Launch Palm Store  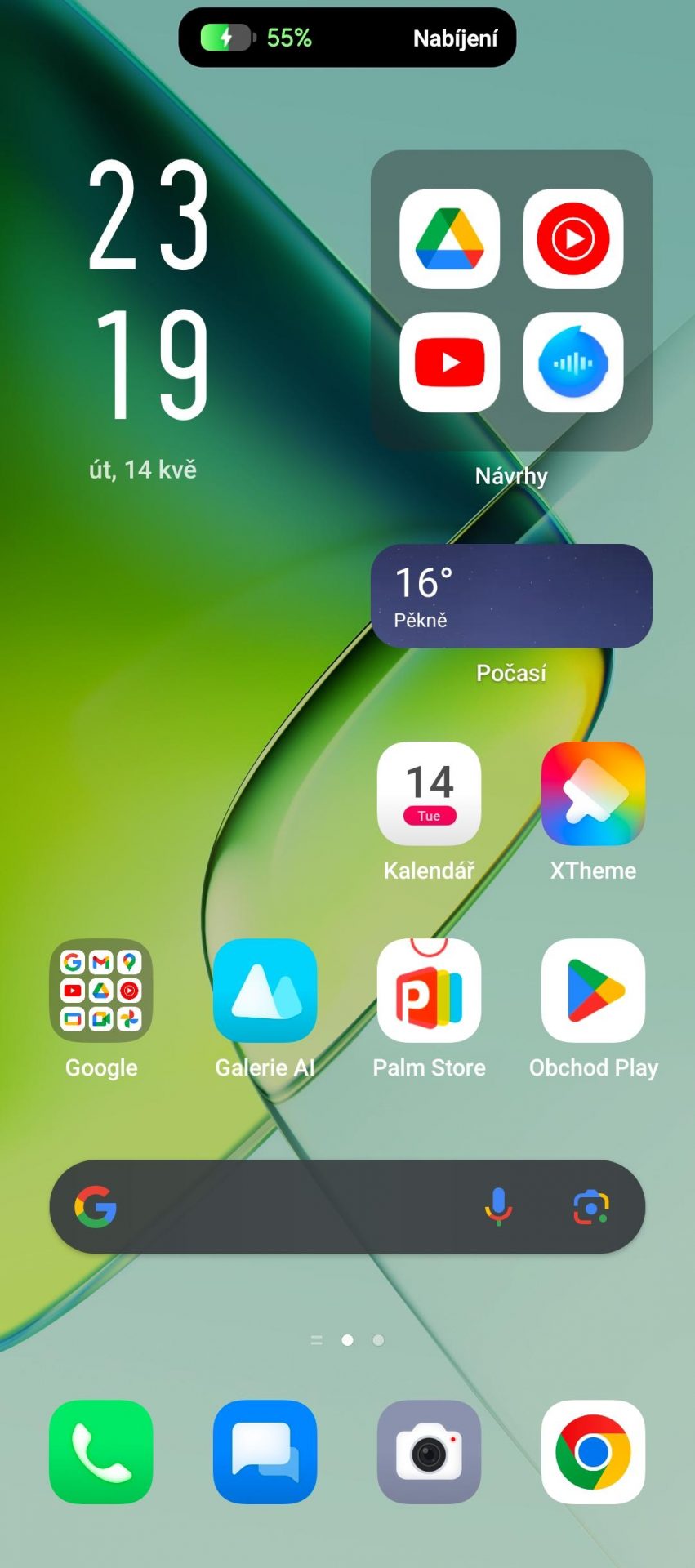tap(430, 991)
